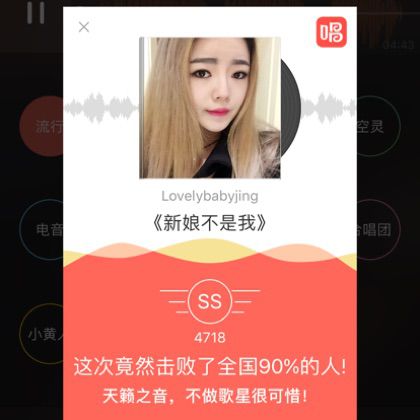
Task: Close the singing score result card
Action: [x=84, y=27]
